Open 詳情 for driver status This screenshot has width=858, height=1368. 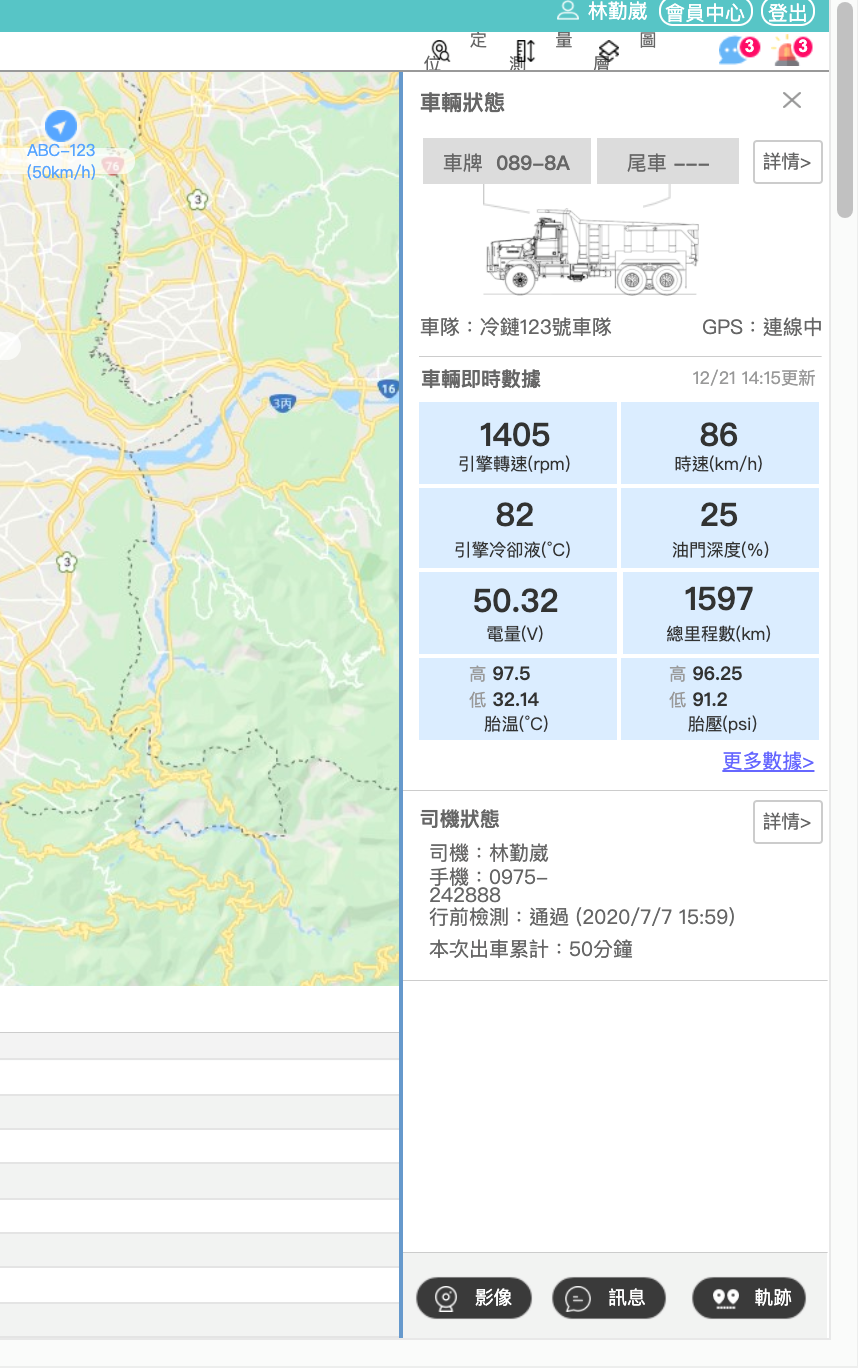(x=787, y=822)
